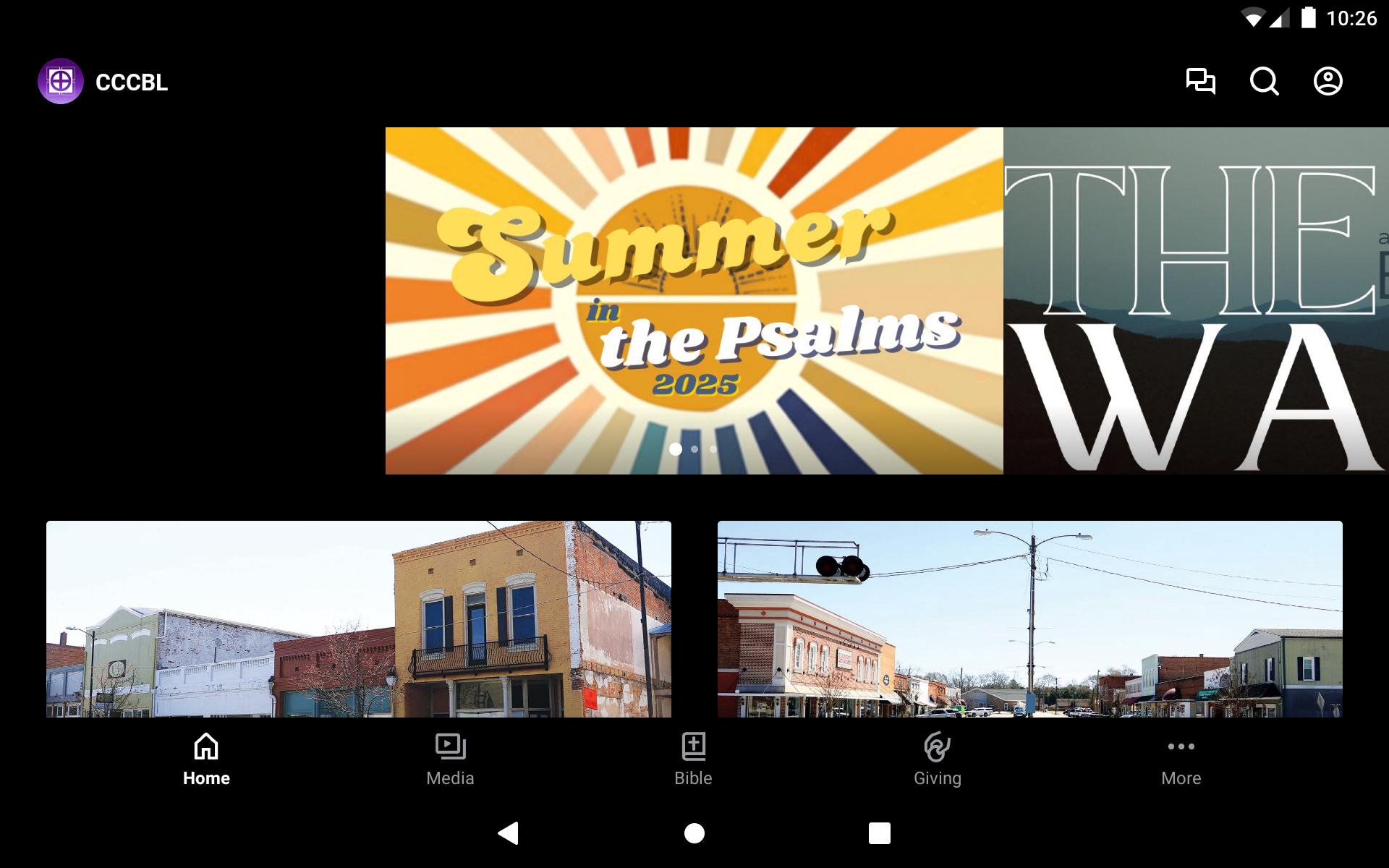
Task: Open the Summer in the Psalms banner
Action: 694,300
